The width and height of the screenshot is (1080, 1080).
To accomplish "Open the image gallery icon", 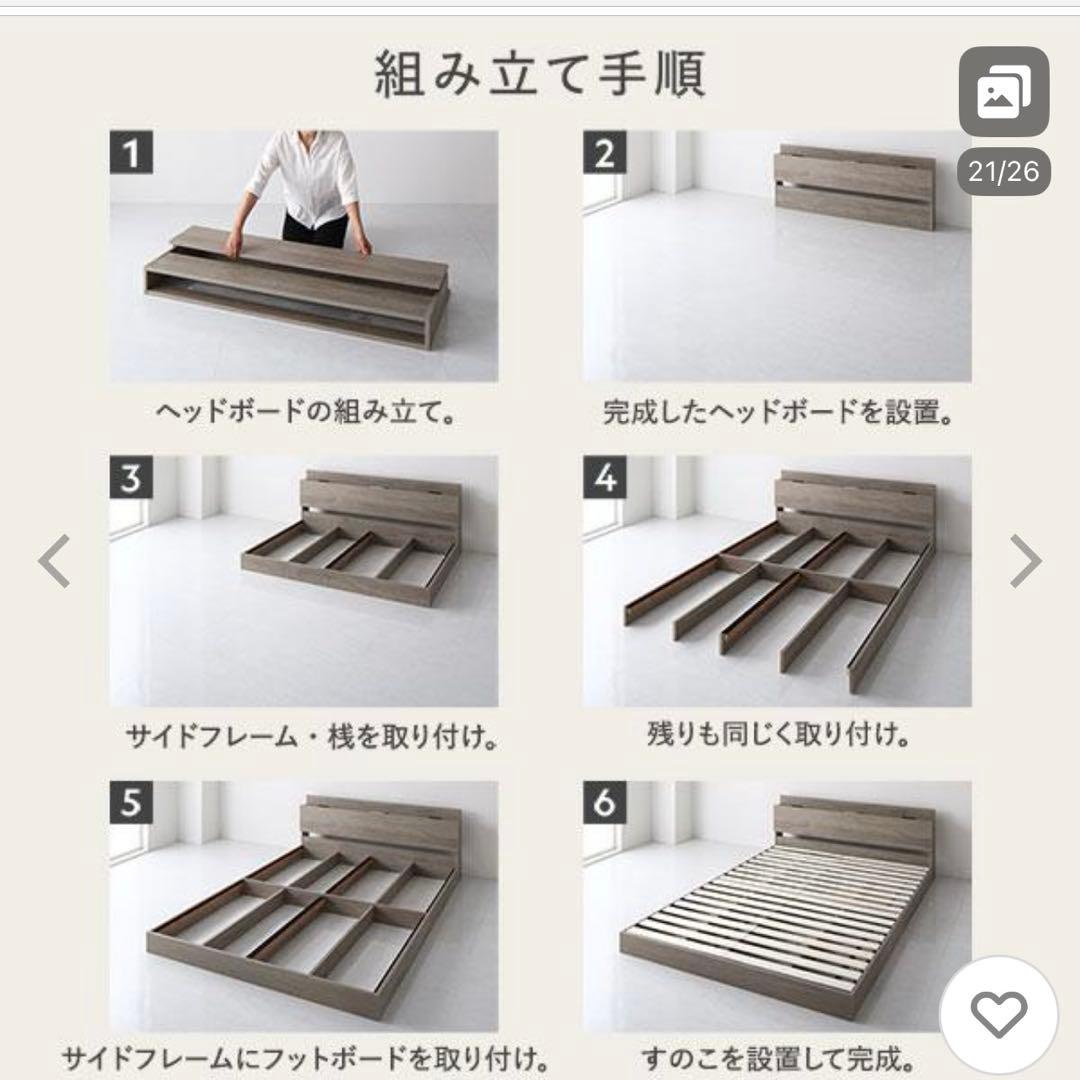I will tap(1003, 93).
